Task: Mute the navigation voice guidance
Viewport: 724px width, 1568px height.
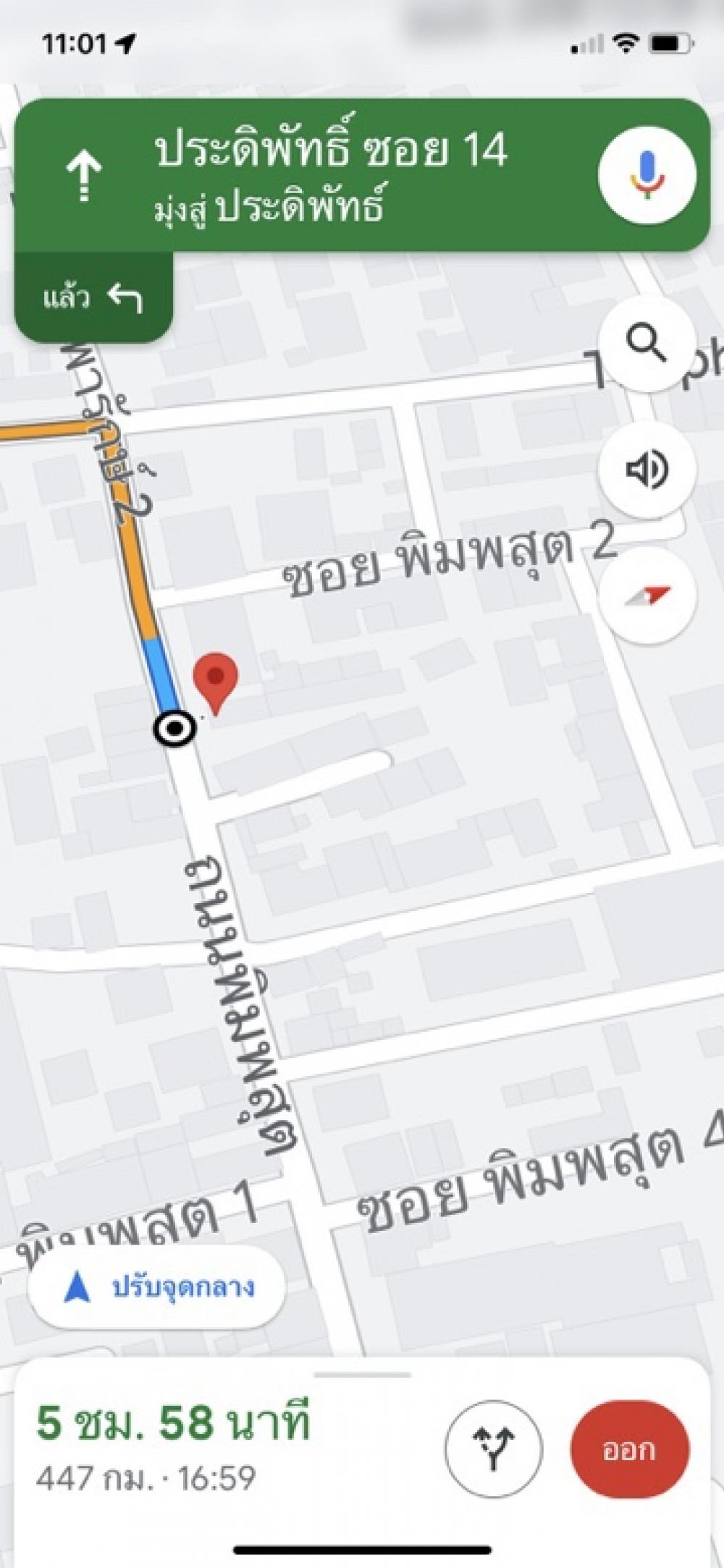Action: [647, 470]
